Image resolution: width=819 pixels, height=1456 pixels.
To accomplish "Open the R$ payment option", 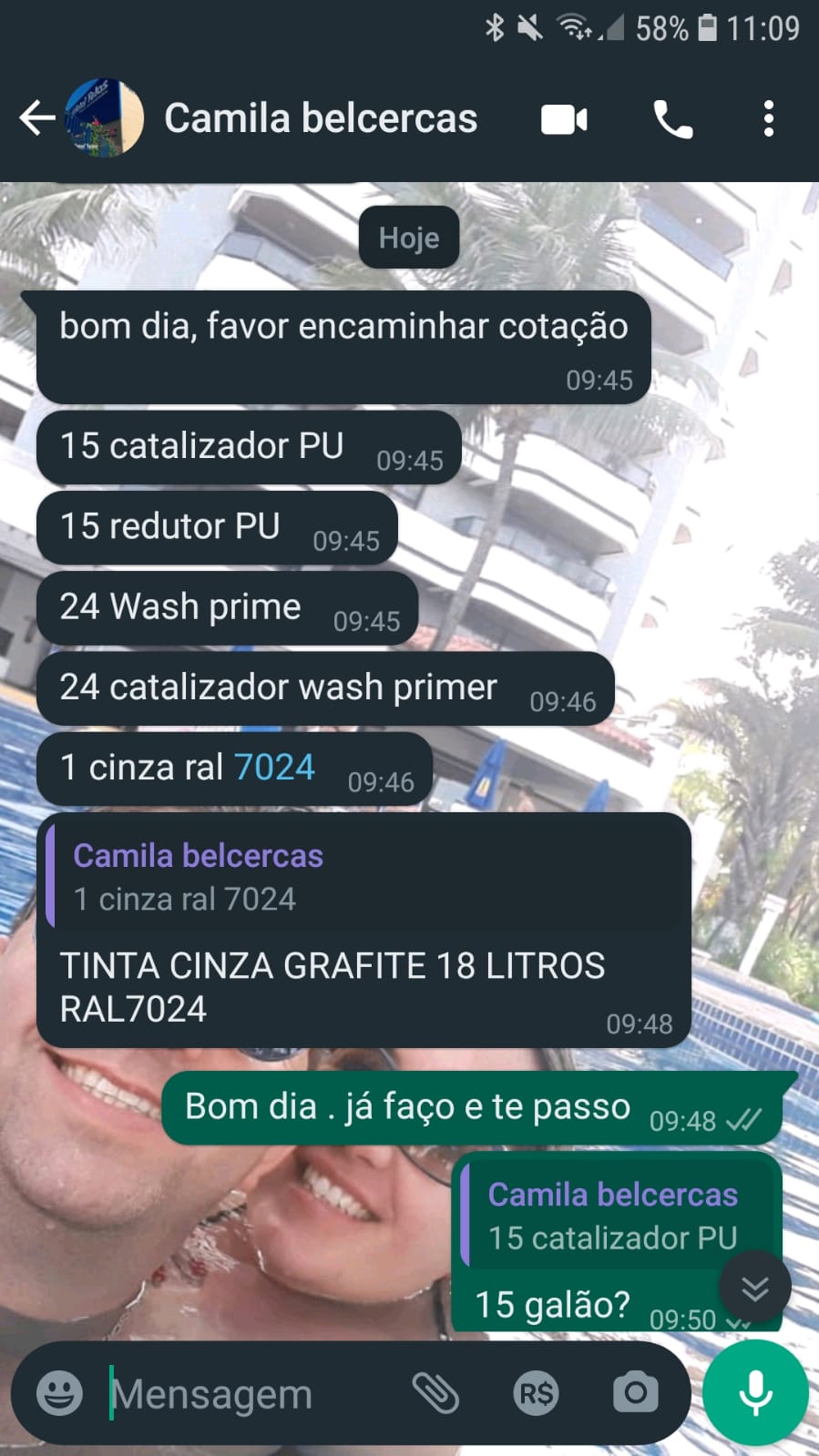I will click(536, 1392).
